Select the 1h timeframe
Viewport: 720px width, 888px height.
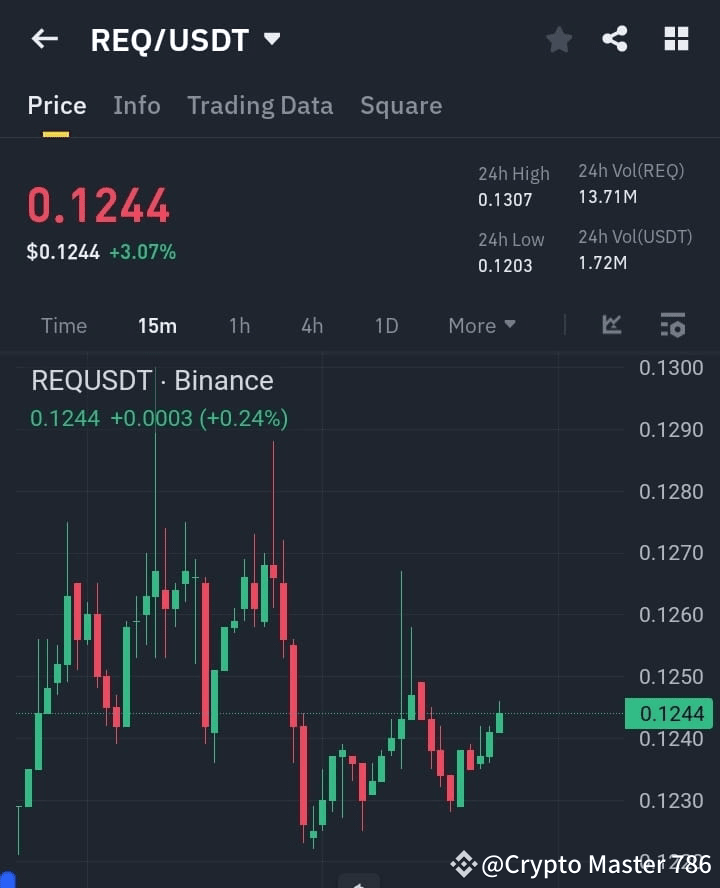click(x=239, y=325)
